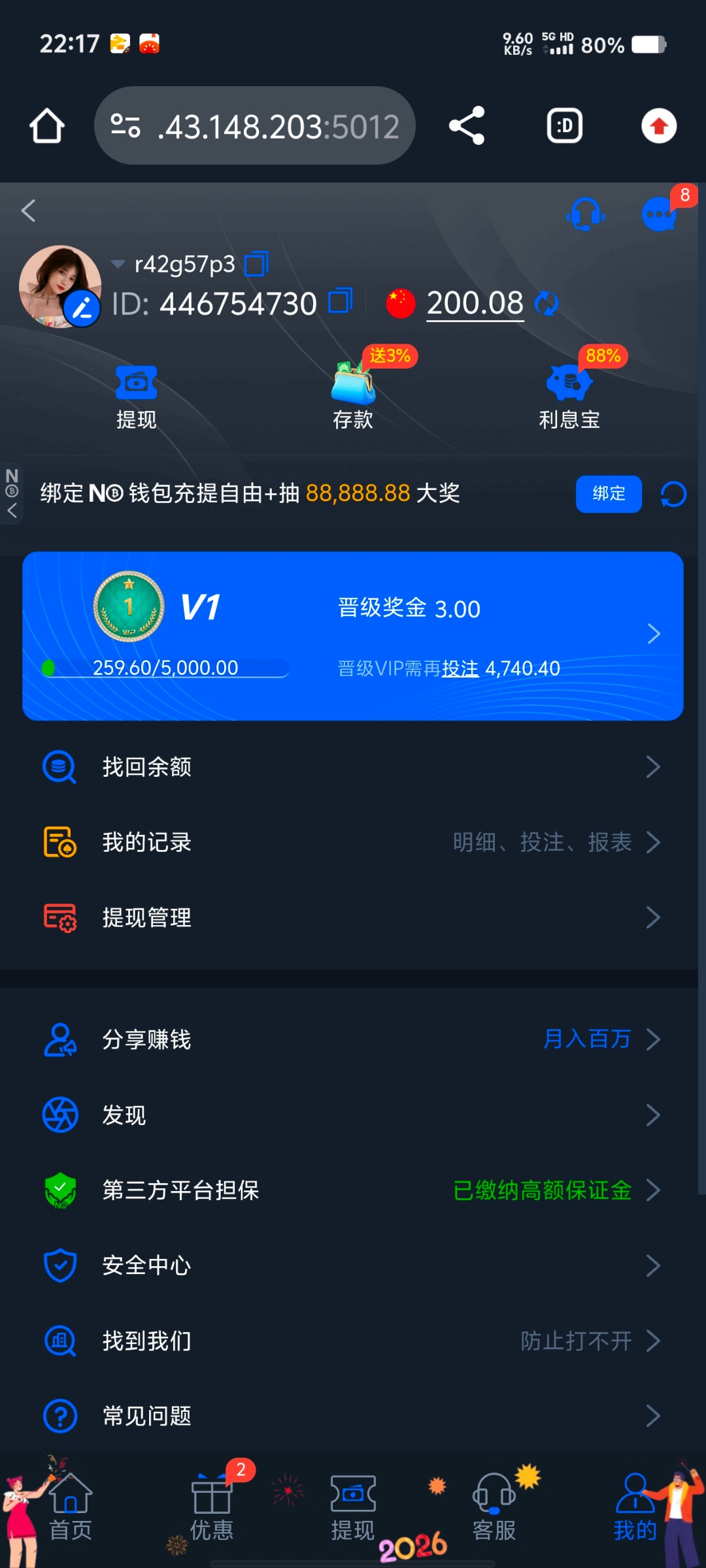Open customer service headset icon at top
Image resolution: width=706 pixels, height=1568 pixels.
[x=585, y=214]
